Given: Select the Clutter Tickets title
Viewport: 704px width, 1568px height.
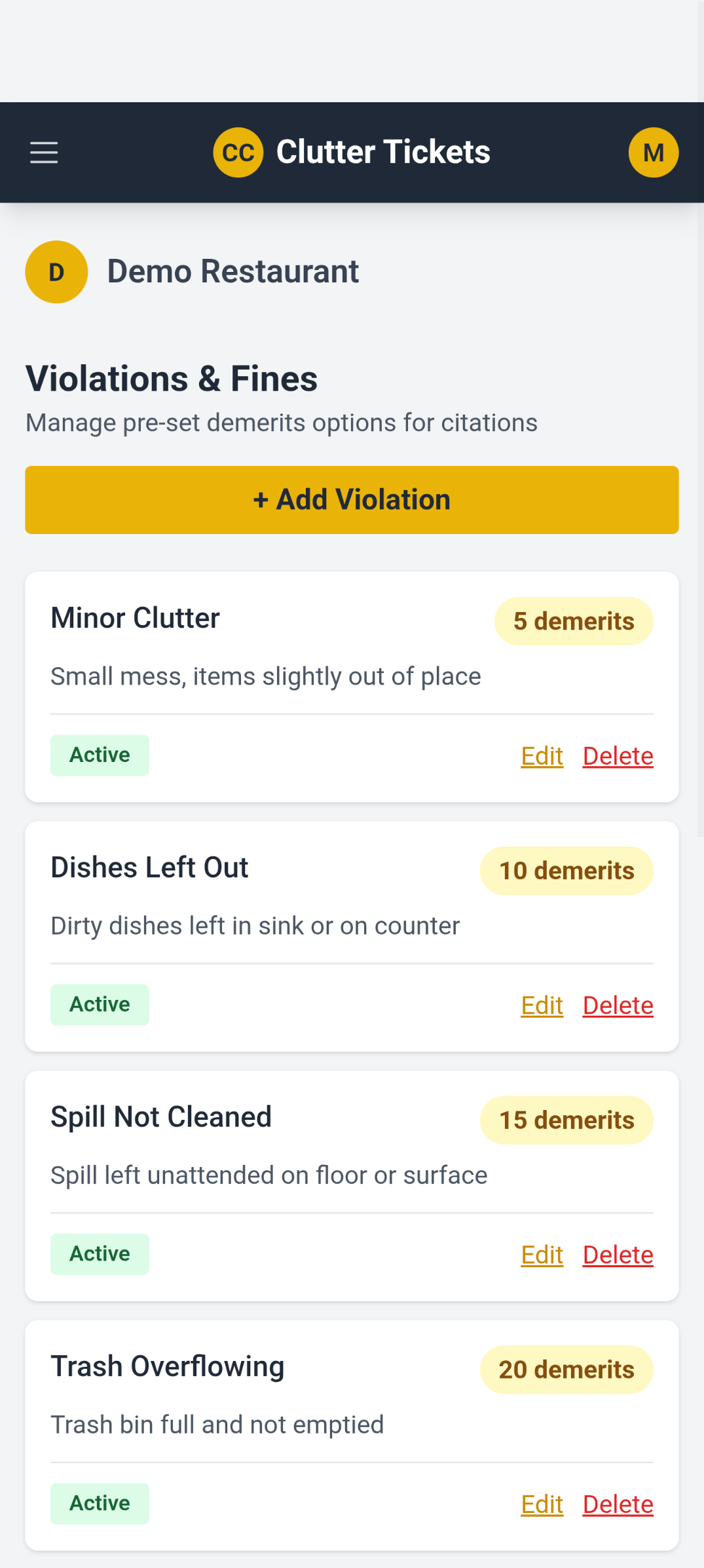Looking at the screenshot, I should coord(383,151).
